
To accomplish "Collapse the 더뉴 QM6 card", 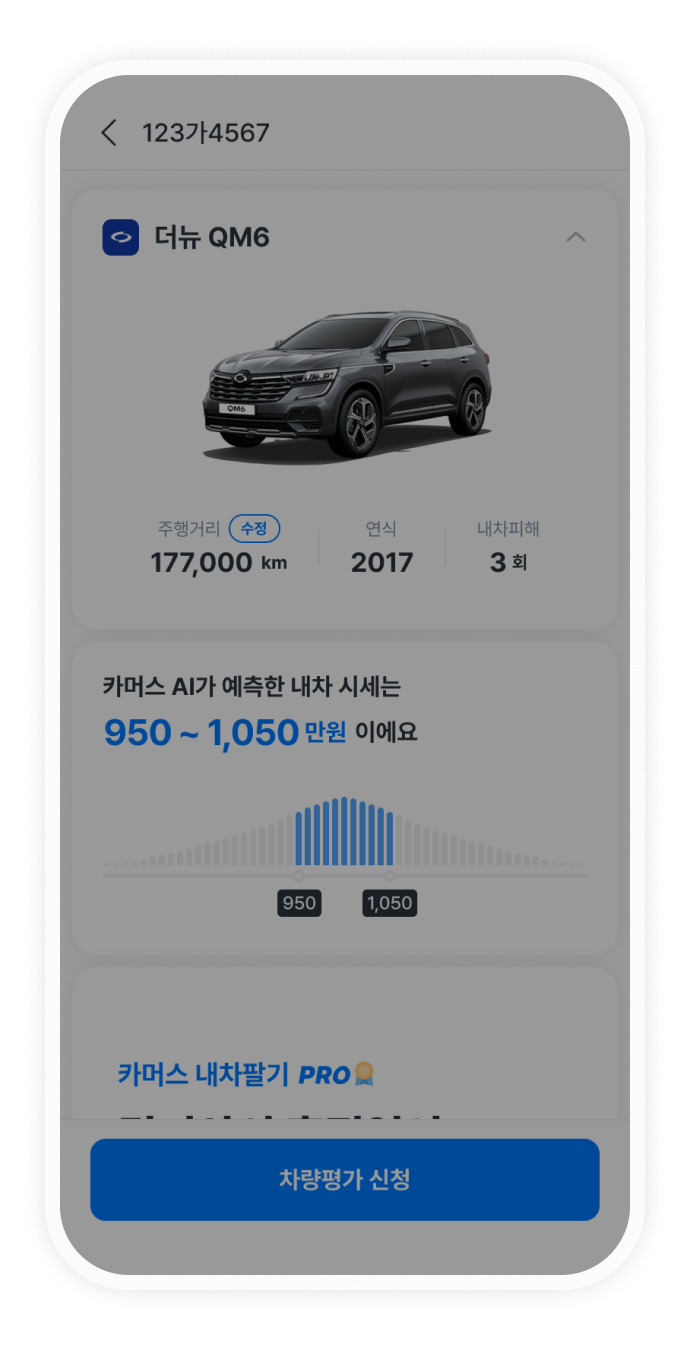I will tap(576, 238).
